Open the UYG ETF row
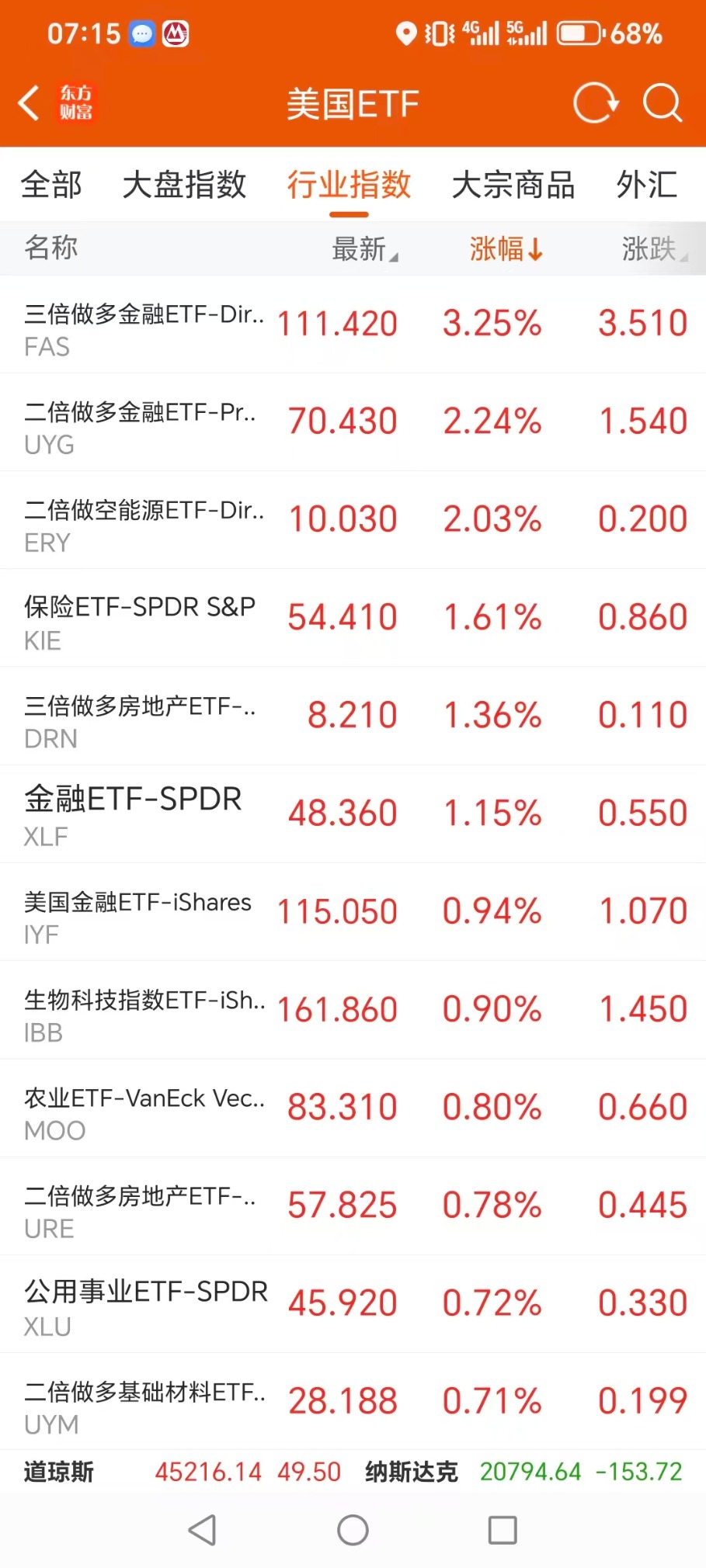Image resolution: width=706 pixels, height=1568 pixels. pyautogui.click(x=353, y=422)
